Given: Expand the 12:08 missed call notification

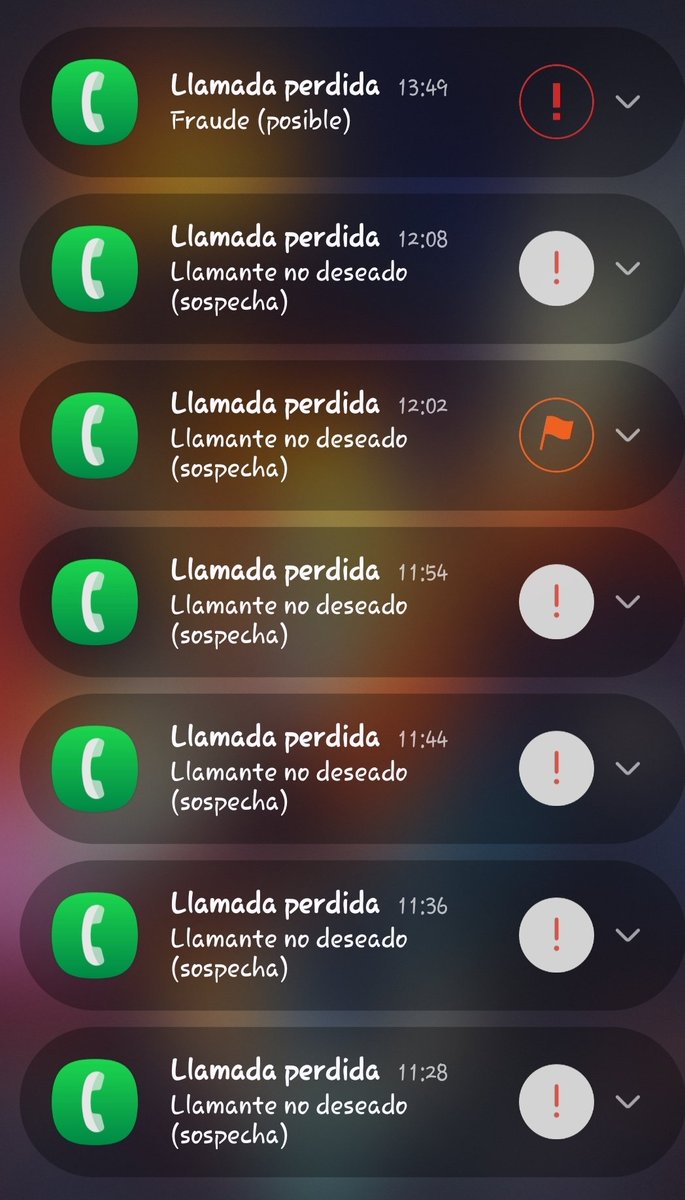Looking at the screenshot, I should click(x=627, y=268).
